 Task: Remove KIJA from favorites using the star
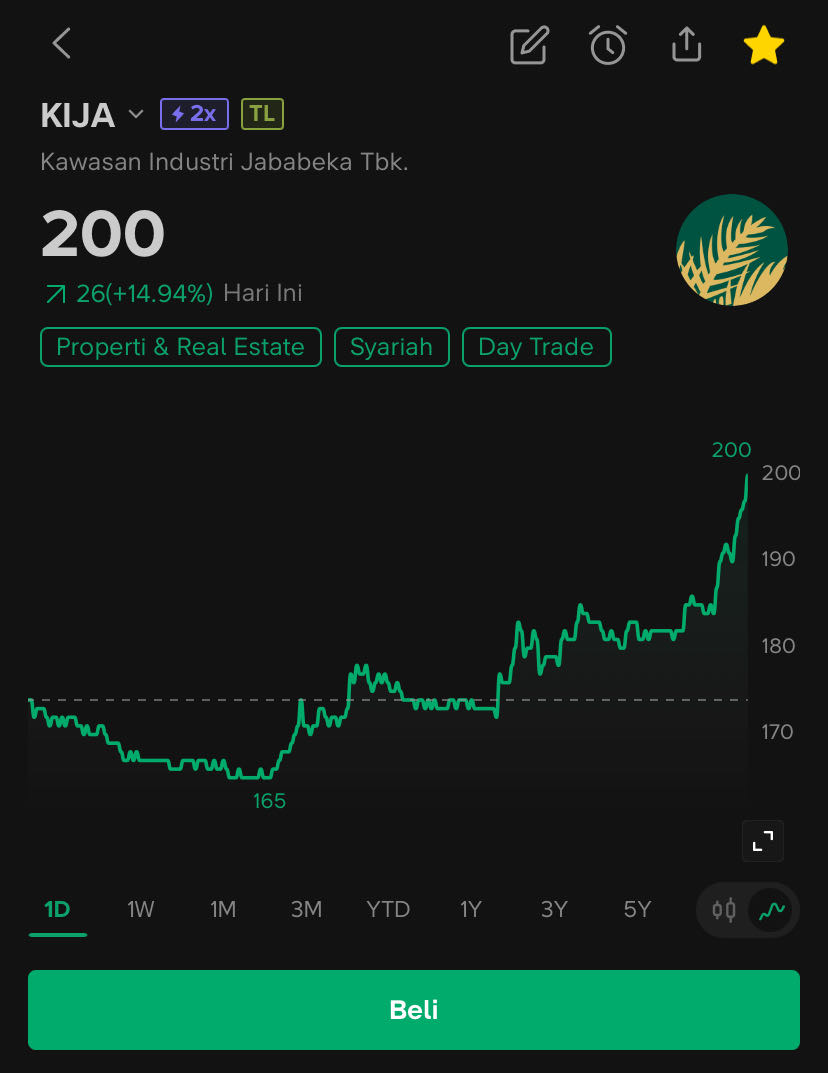[x=763, y=45]
